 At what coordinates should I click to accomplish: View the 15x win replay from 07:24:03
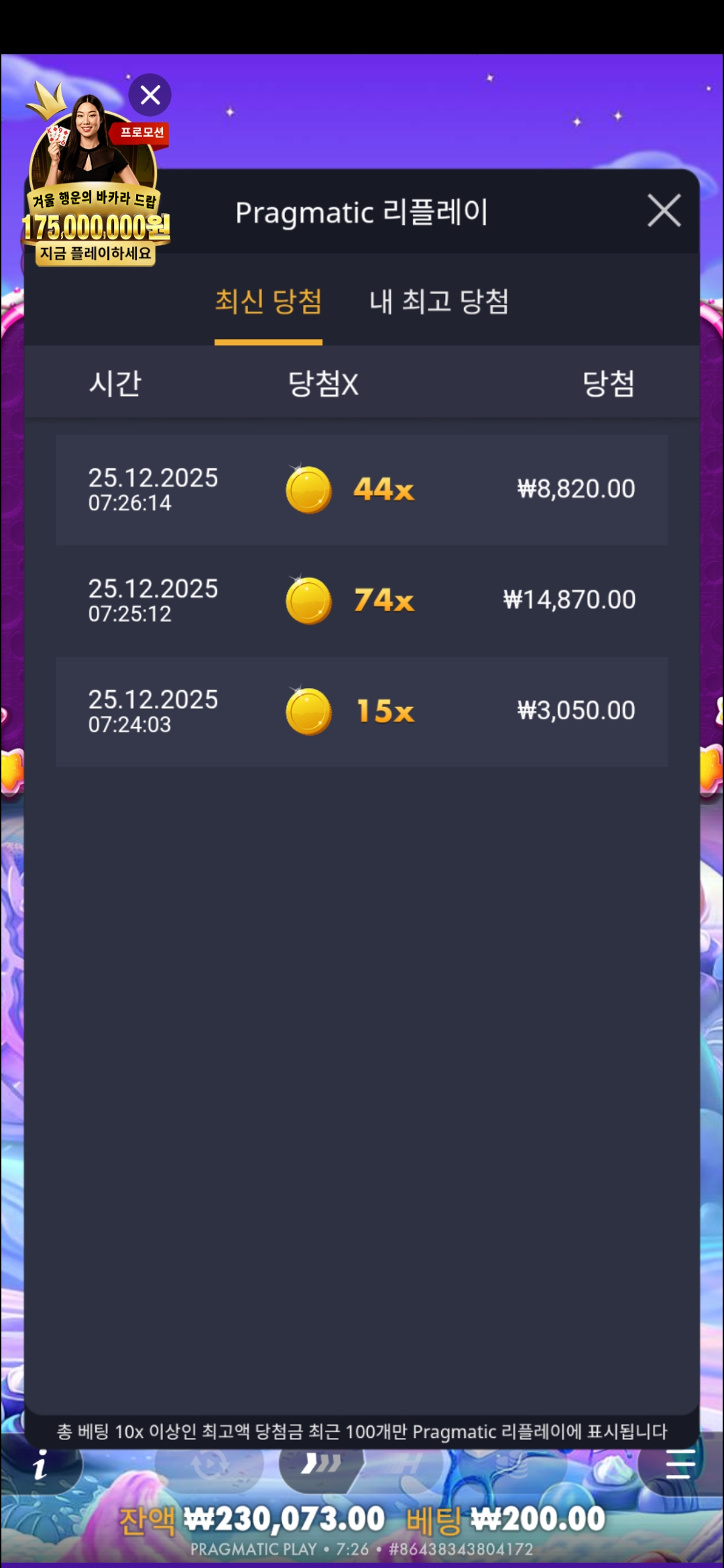tap(361, 712)
